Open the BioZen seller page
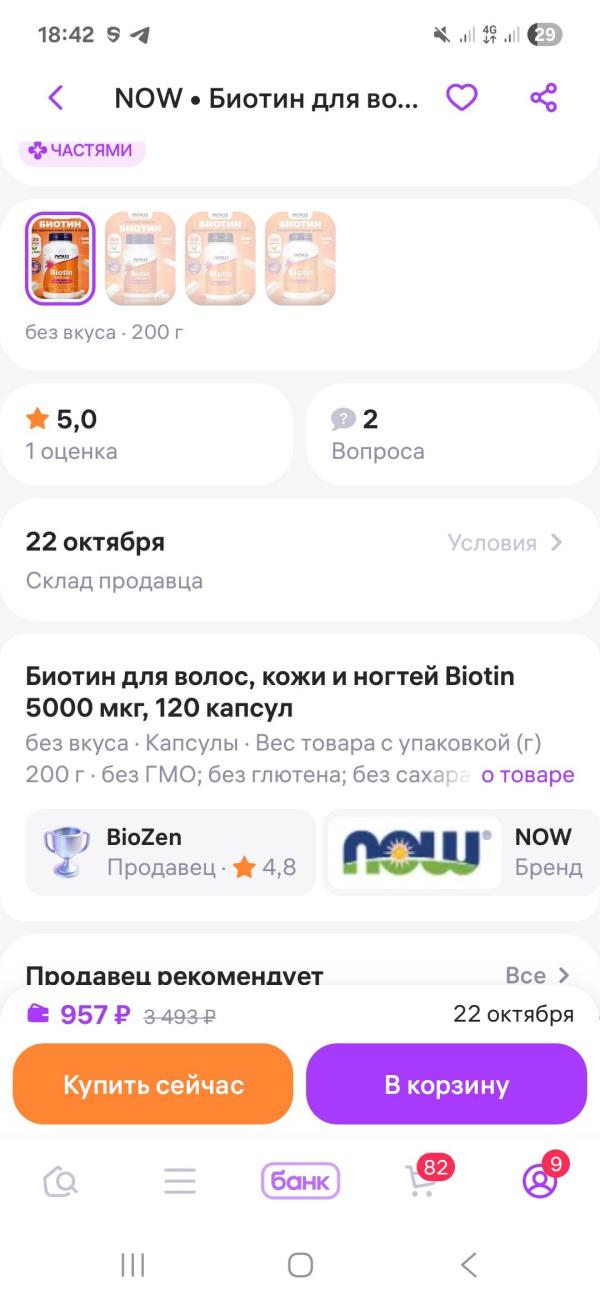The width and height of the screenshot is (600, 1299). tap(170, 852)
